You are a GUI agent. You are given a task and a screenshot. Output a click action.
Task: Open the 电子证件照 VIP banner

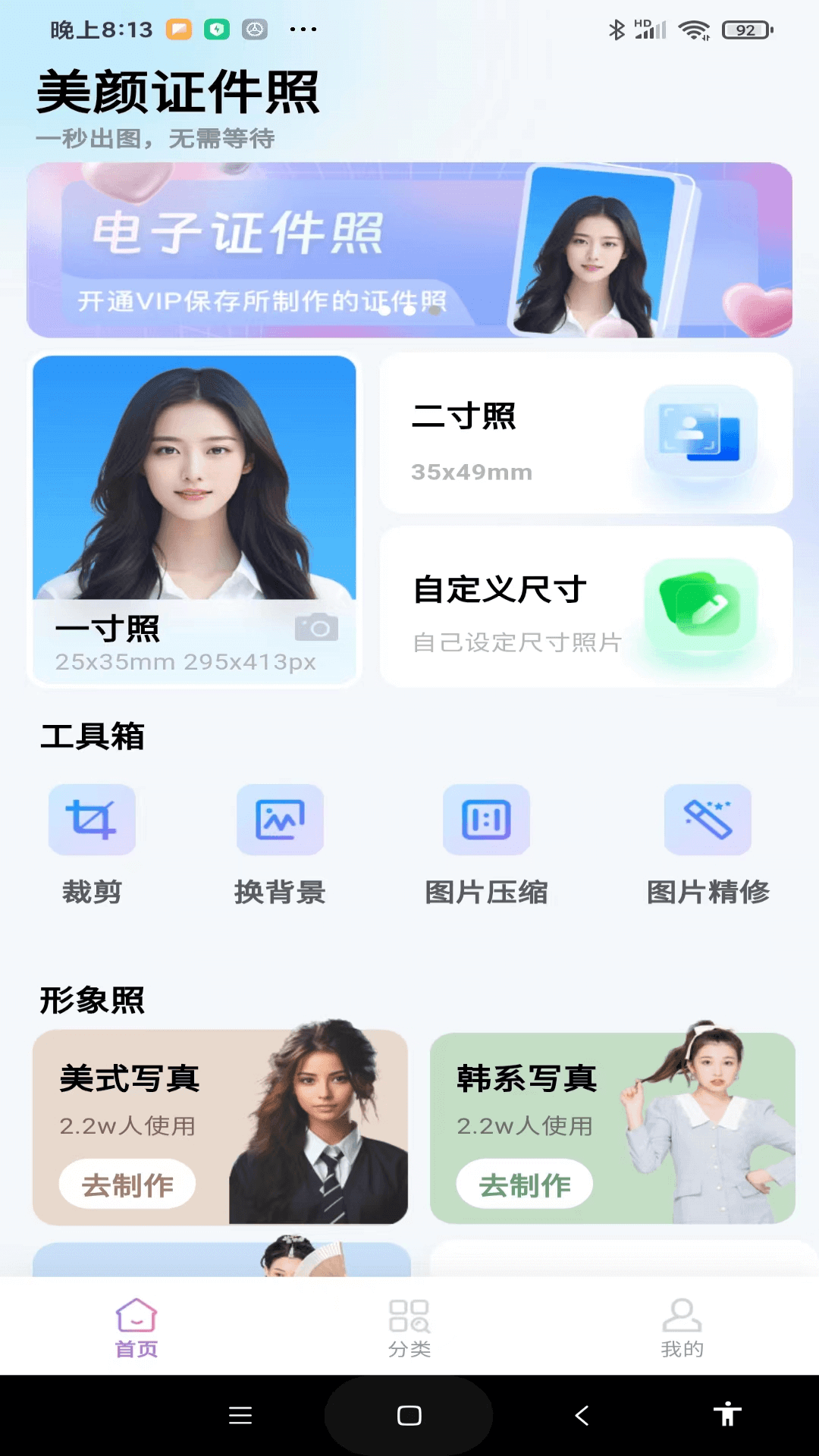pyautogui.click(x=409, y=250)
